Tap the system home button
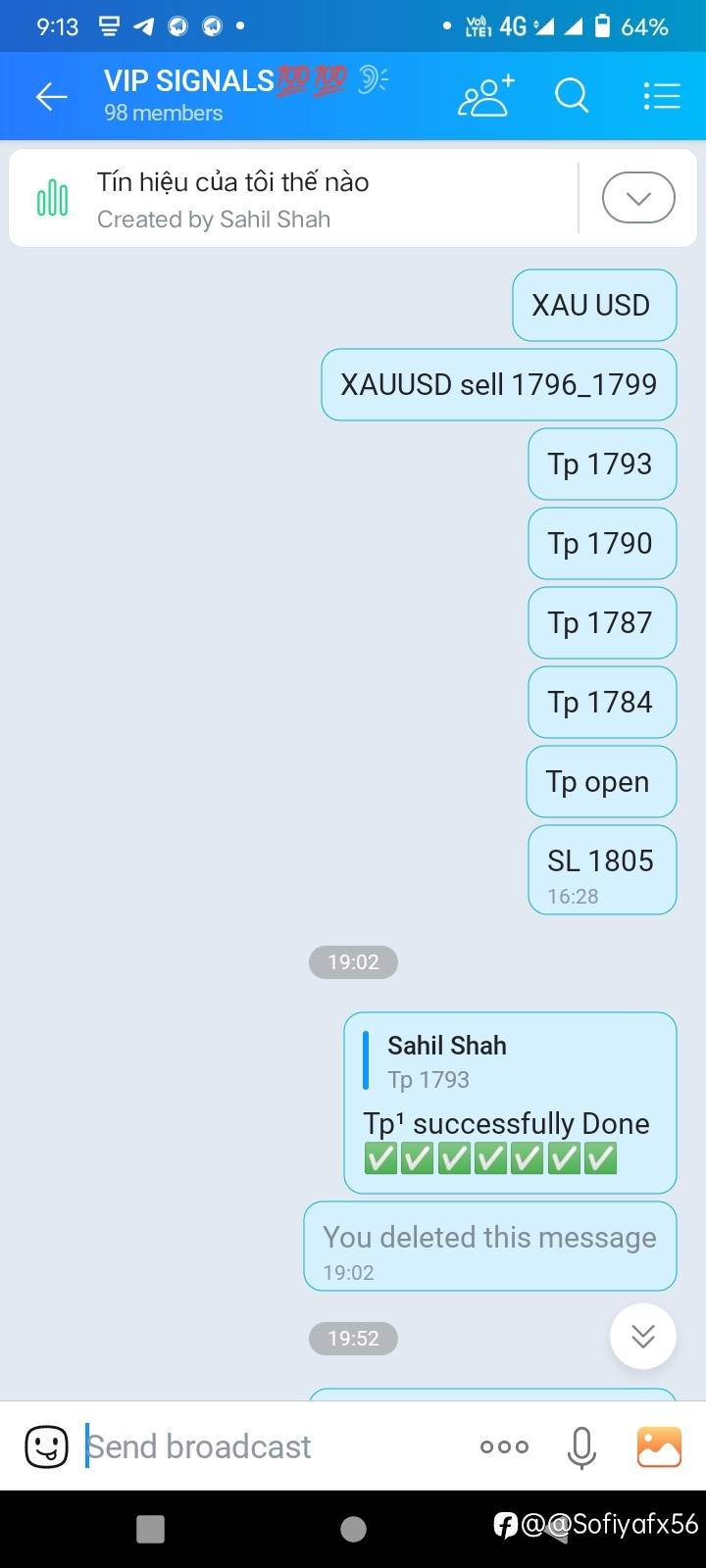The height and width of the screenshot is (1568, 706). [x=353, y=1529]
